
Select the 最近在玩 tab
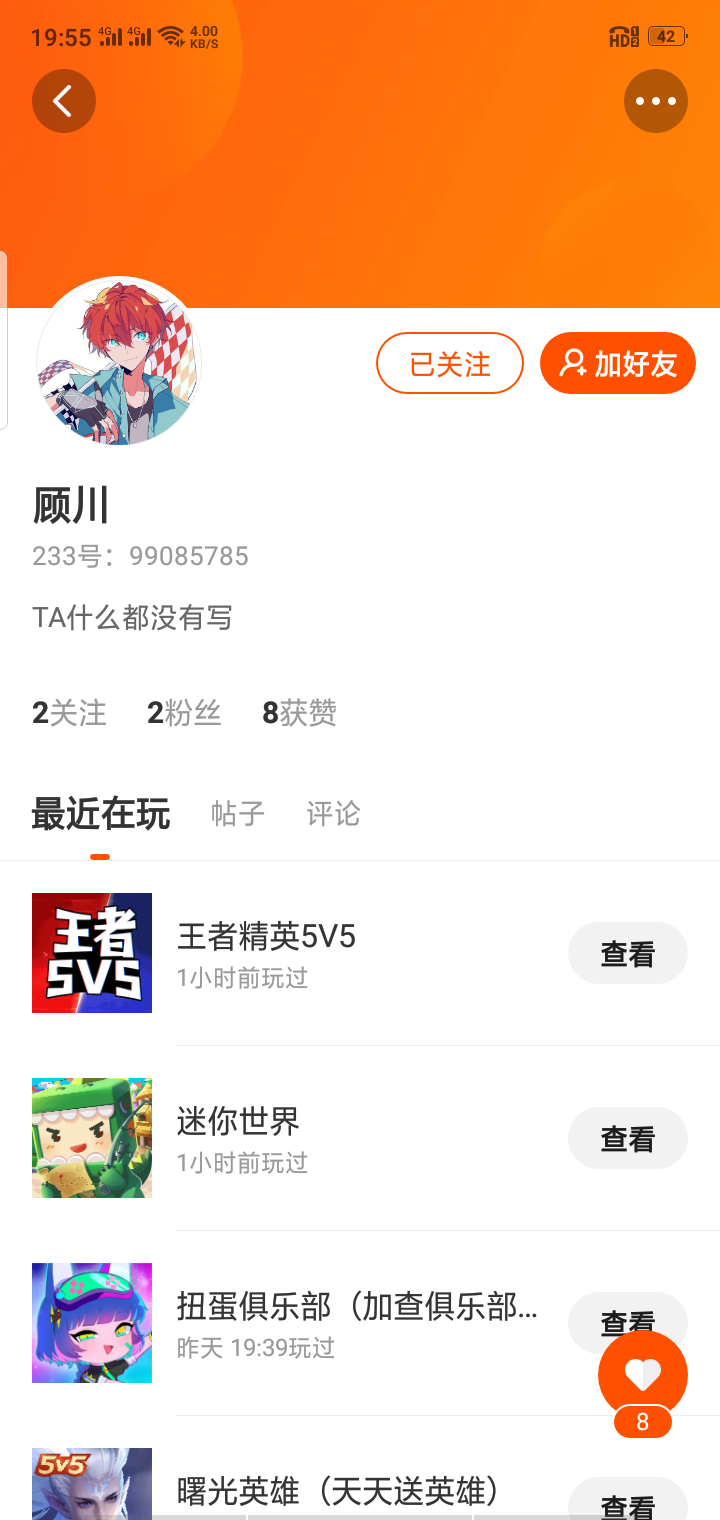point(101,814)
